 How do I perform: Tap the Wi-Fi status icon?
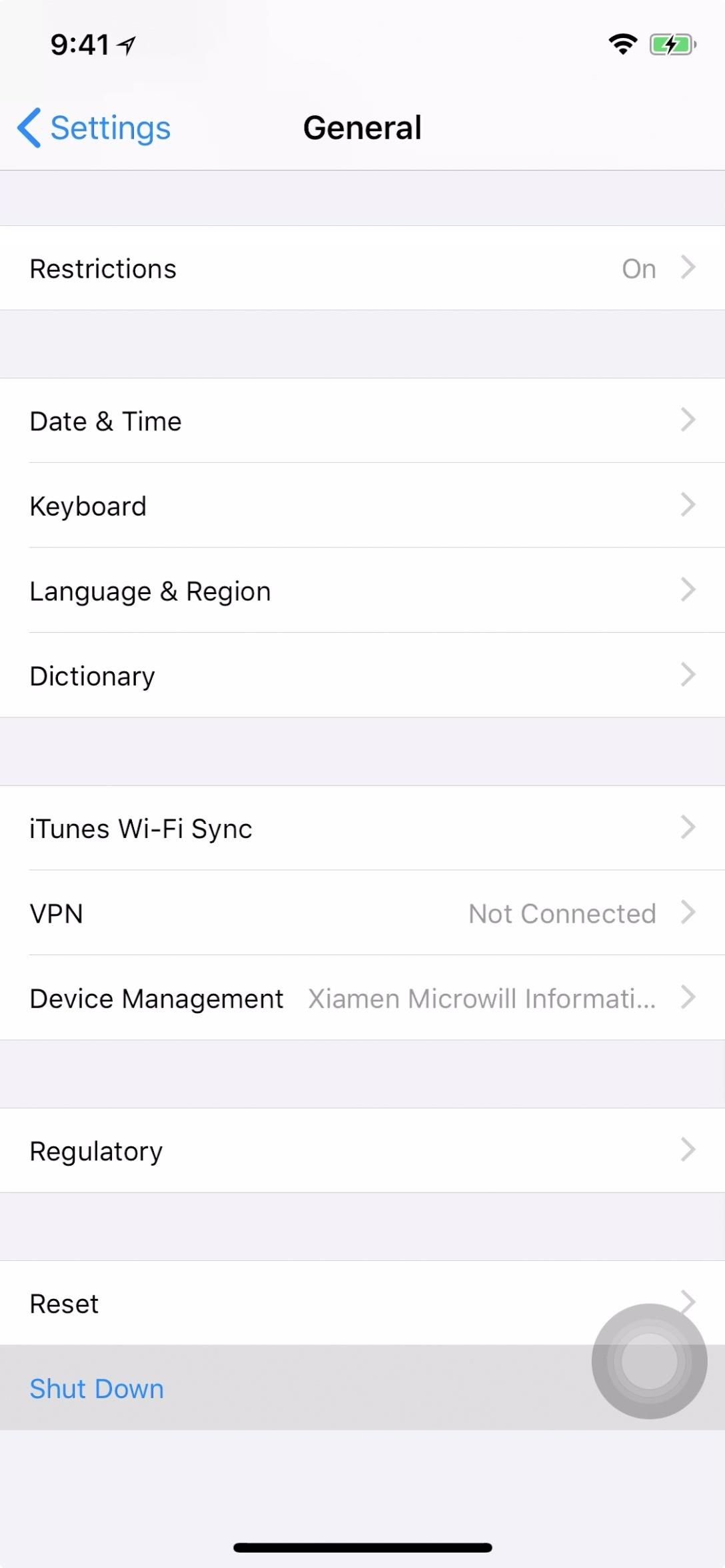pos(622,44)
